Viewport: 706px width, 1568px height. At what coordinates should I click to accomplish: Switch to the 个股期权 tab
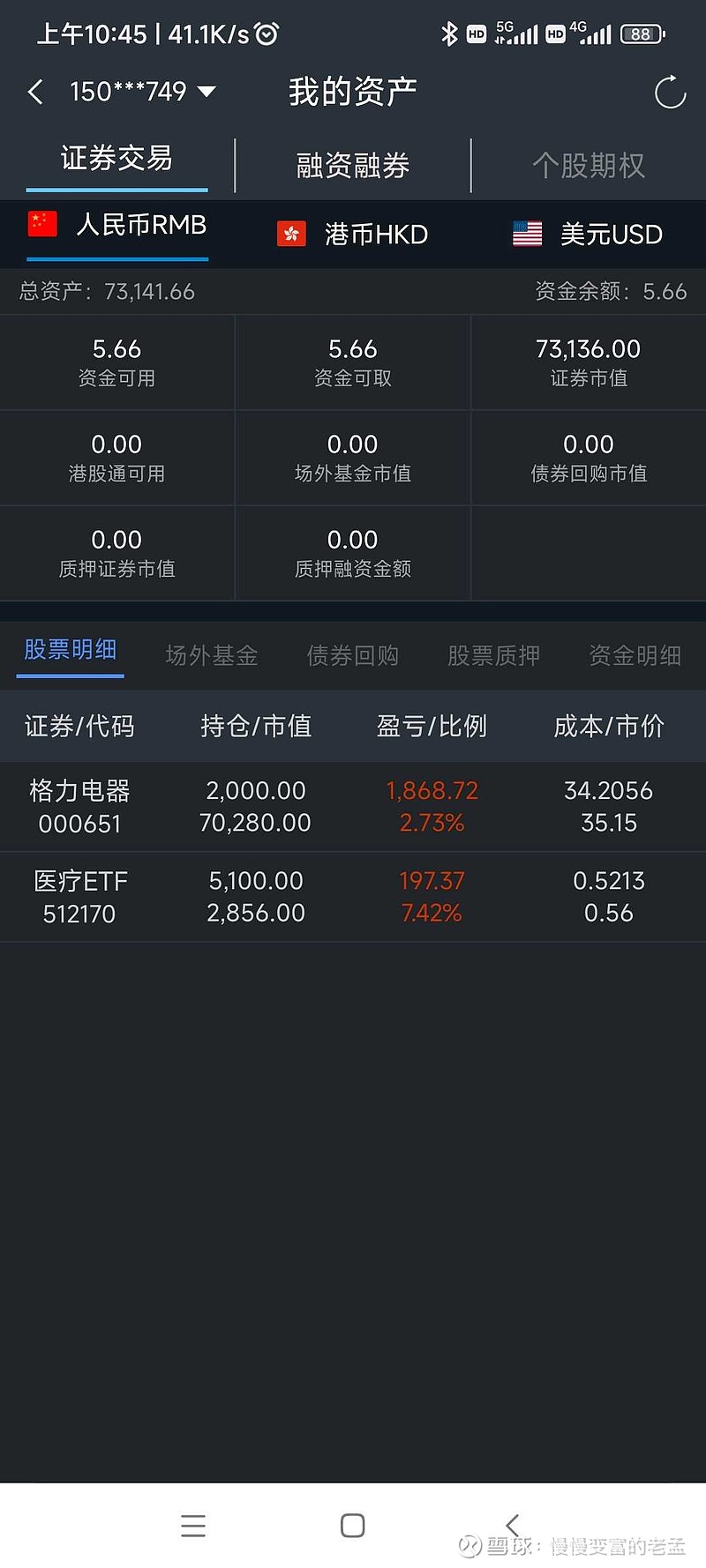589,165
